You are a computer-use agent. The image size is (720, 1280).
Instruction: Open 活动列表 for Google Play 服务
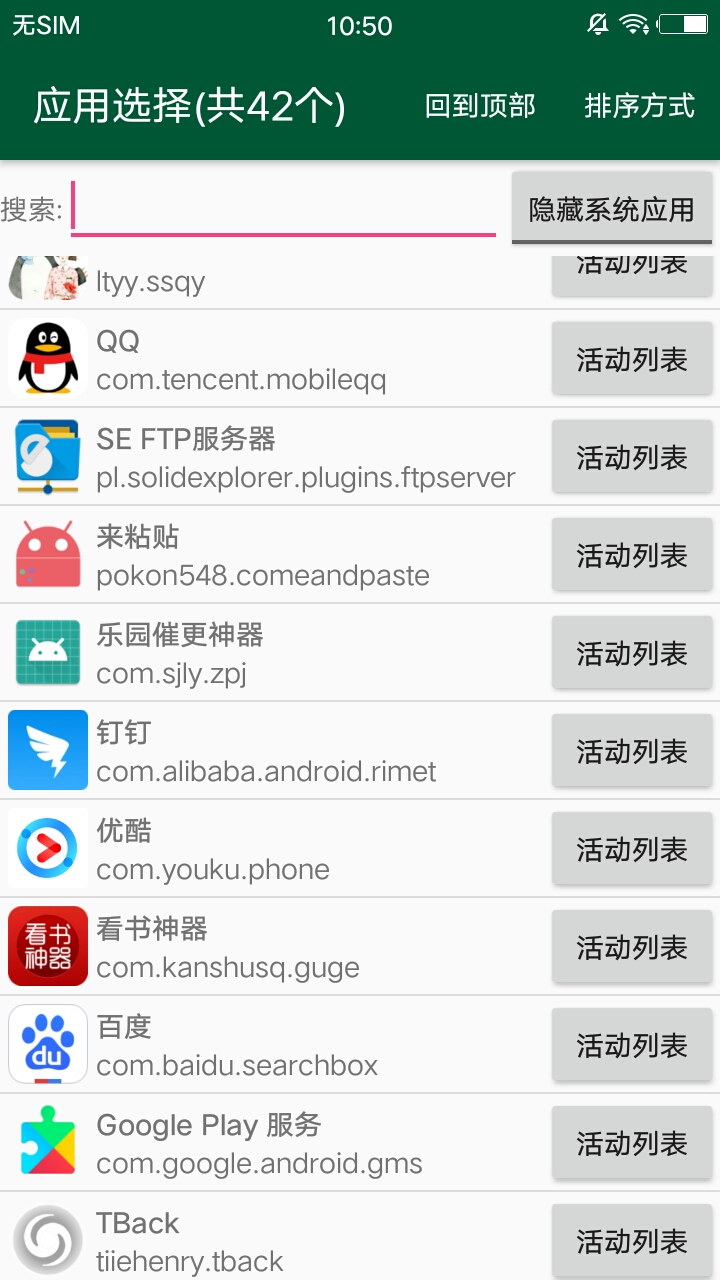point(632,1144)
